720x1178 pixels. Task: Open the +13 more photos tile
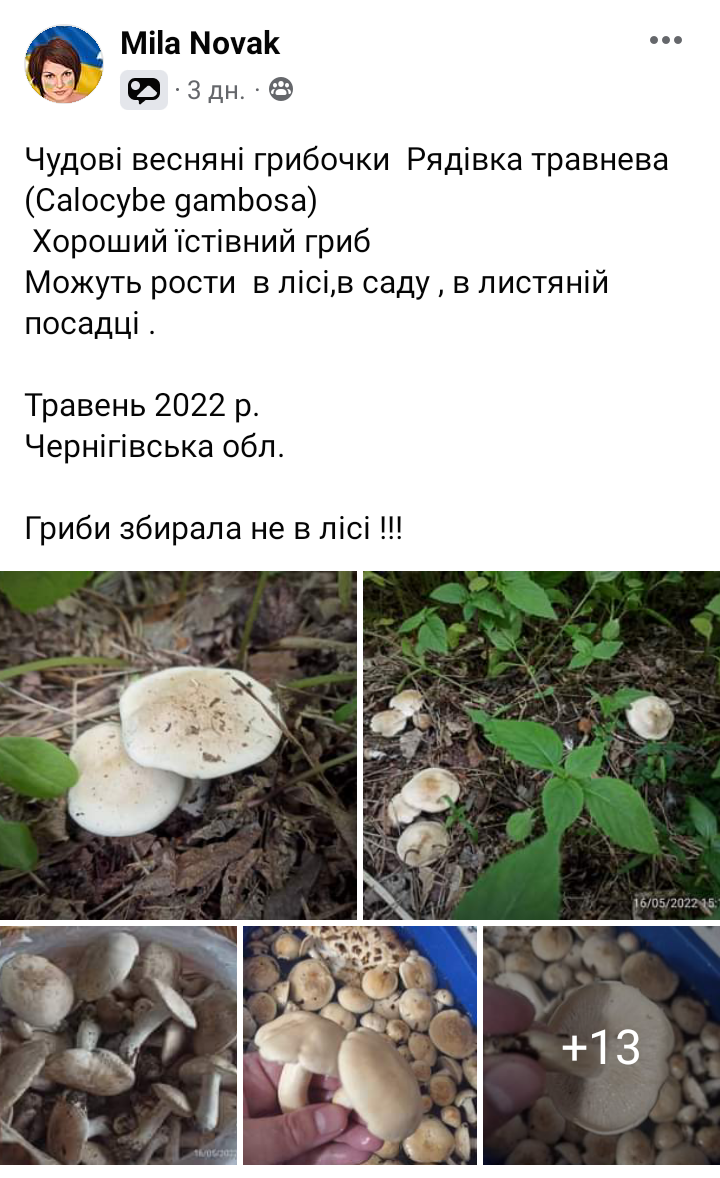coord(601,1045)
